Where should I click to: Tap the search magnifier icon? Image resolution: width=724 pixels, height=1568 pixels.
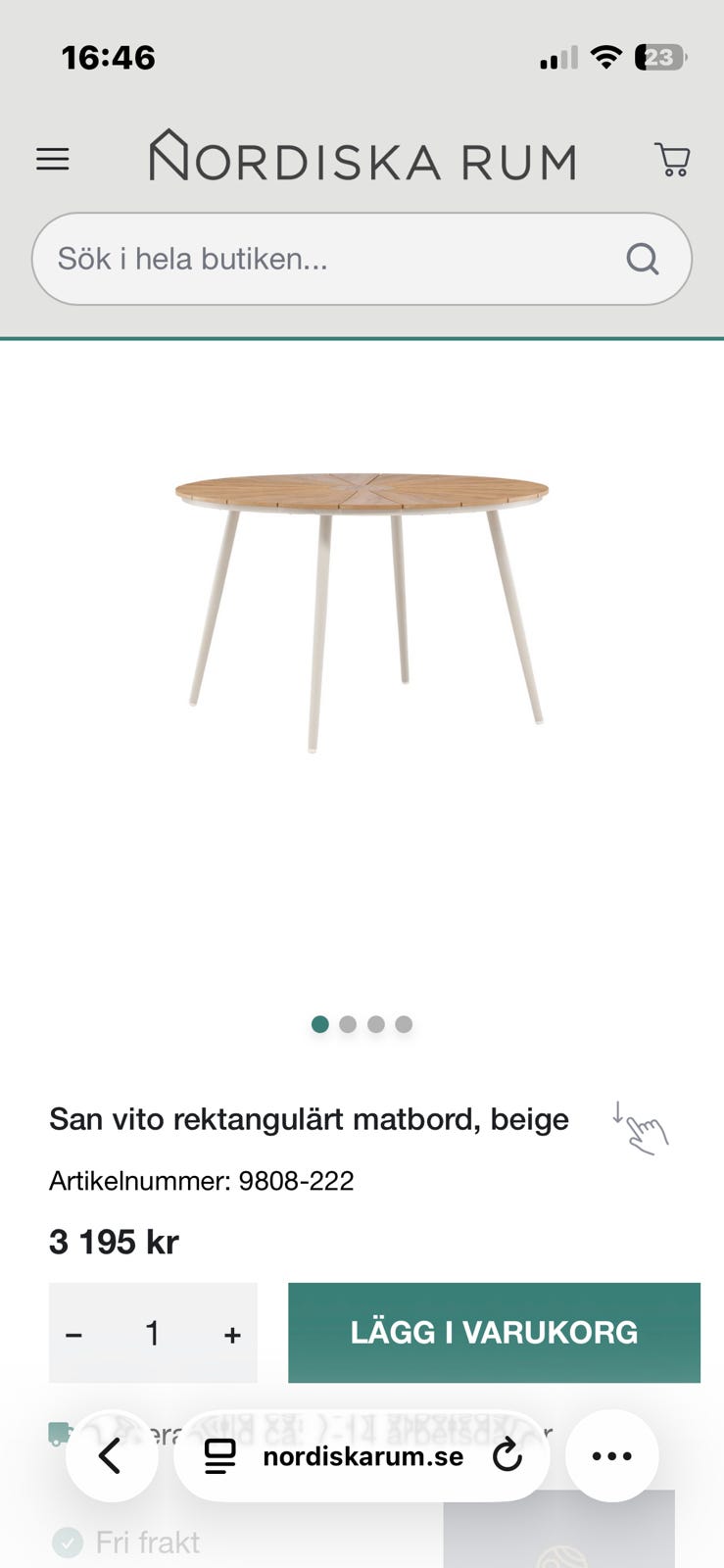point(642,258)
